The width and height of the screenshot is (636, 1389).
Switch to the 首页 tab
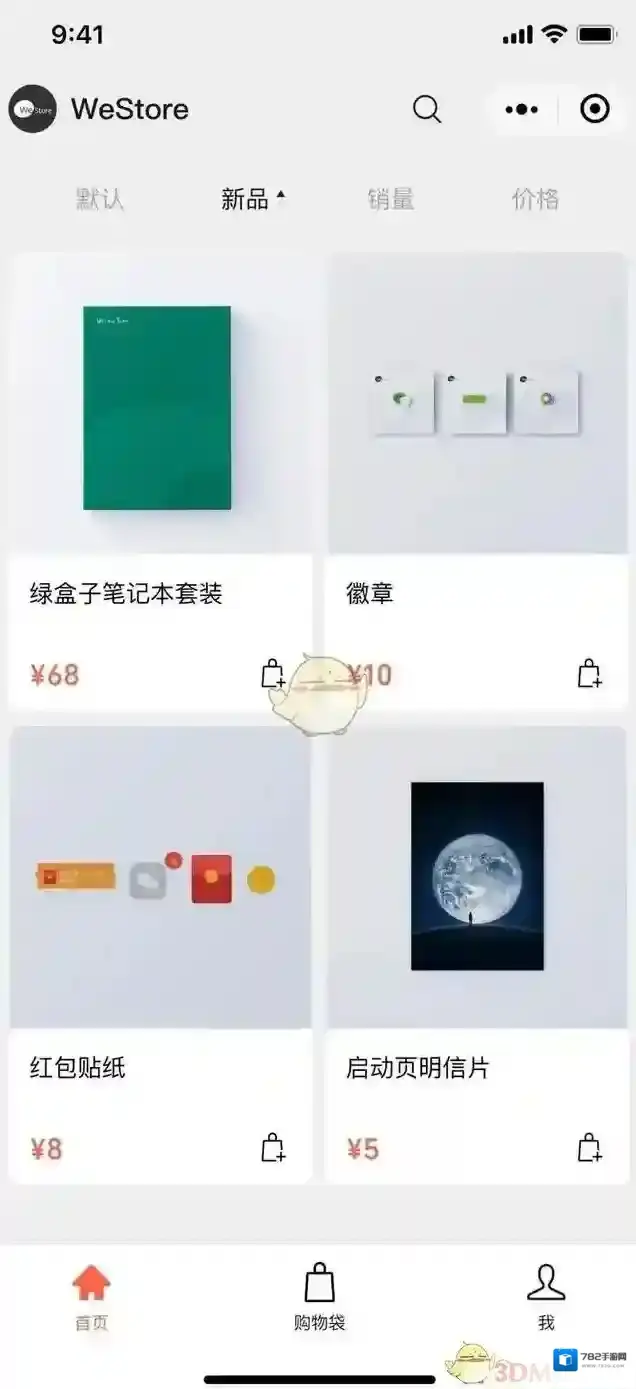[92, 1297]
